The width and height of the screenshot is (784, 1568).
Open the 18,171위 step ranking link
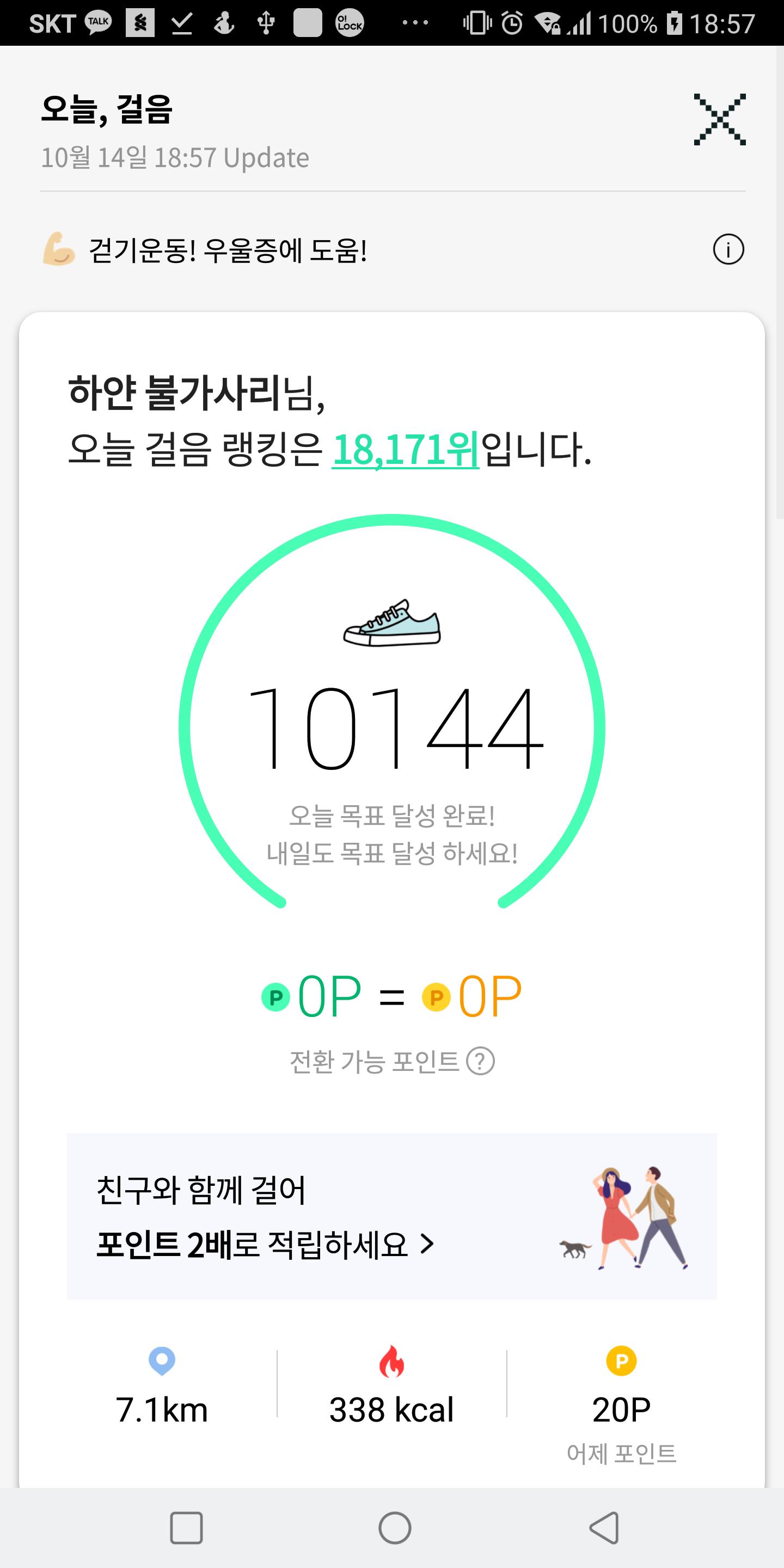point(406,450)
